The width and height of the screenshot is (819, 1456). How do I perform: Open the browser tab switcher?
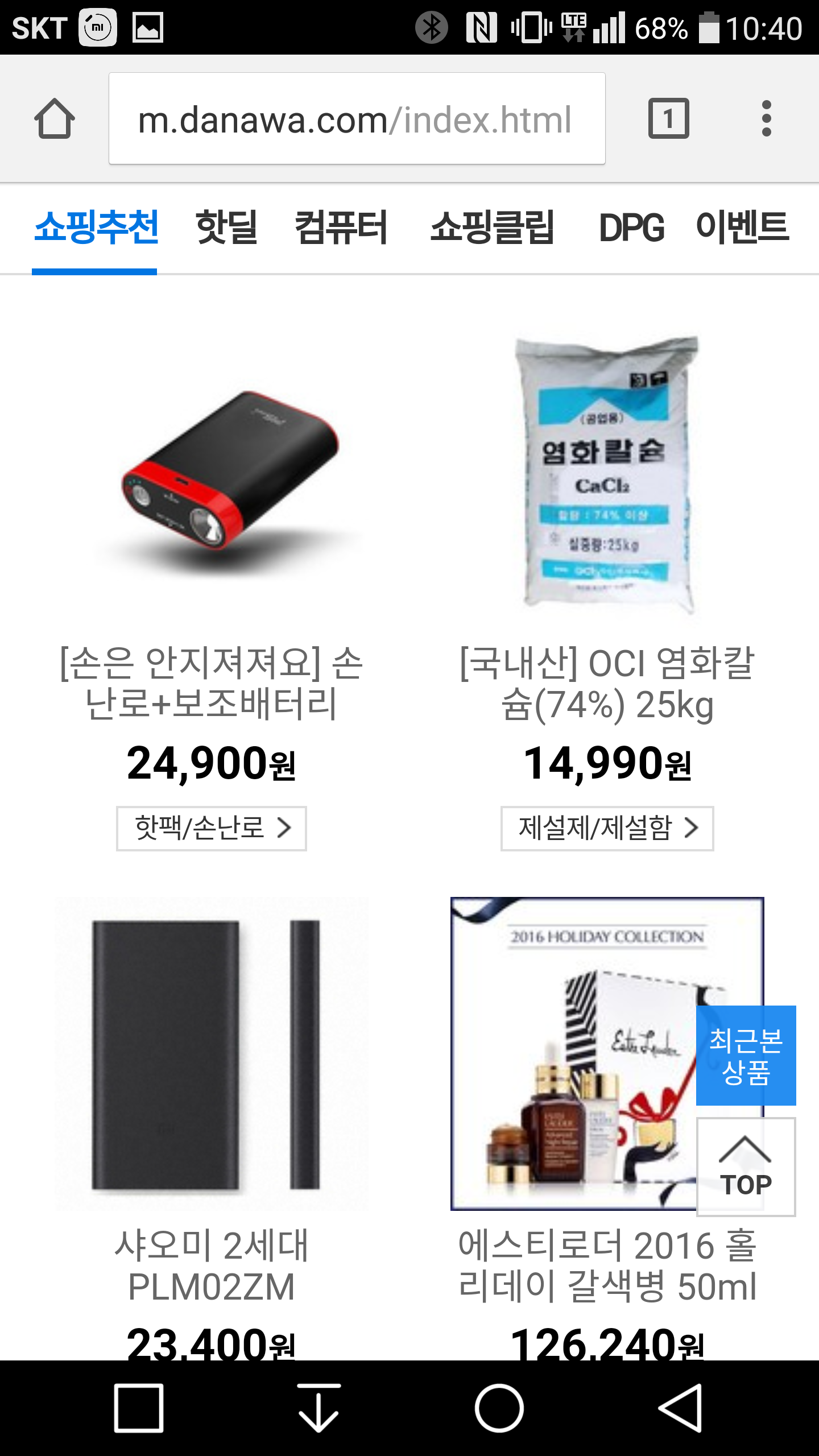668,118
